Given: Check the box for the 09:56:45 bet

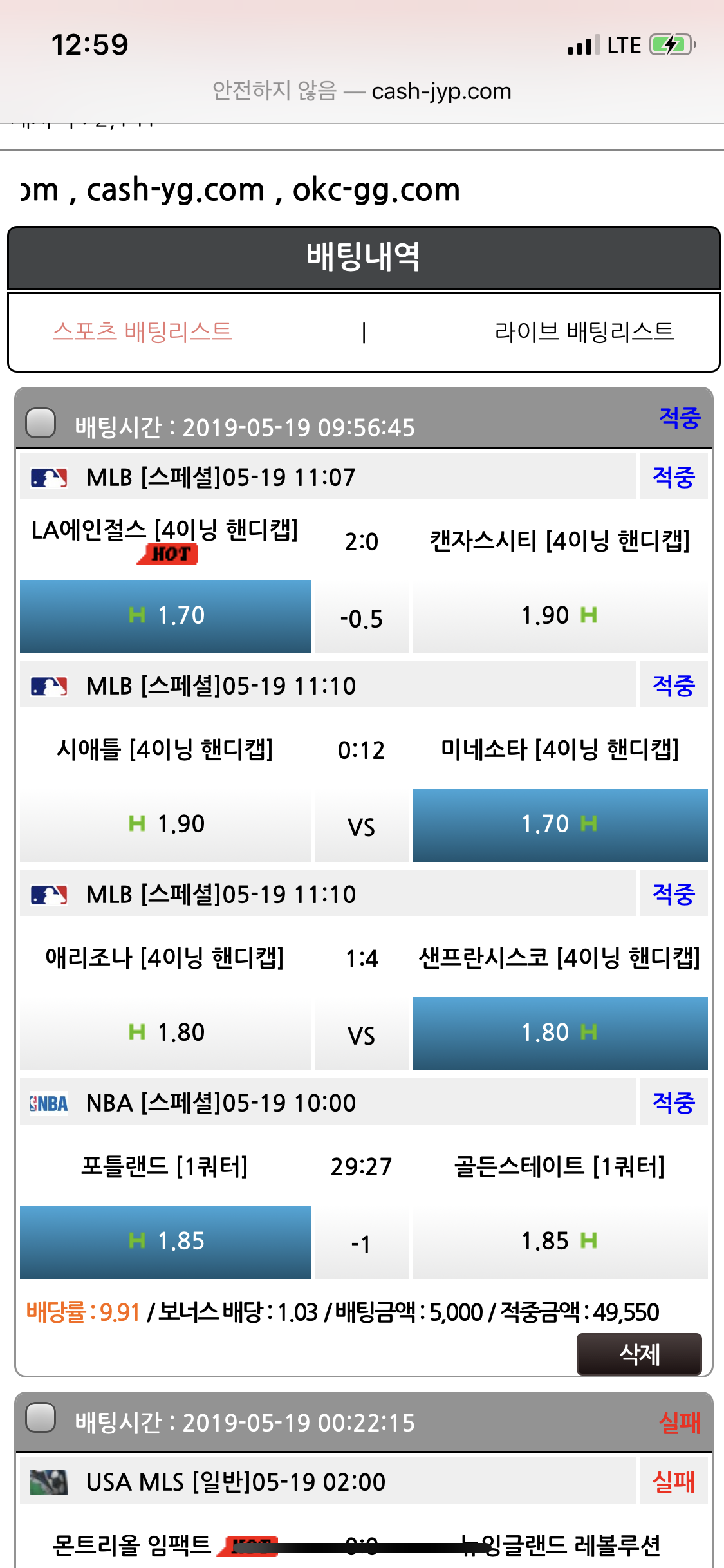Looking at the screenshot, I should pos(41,423).
